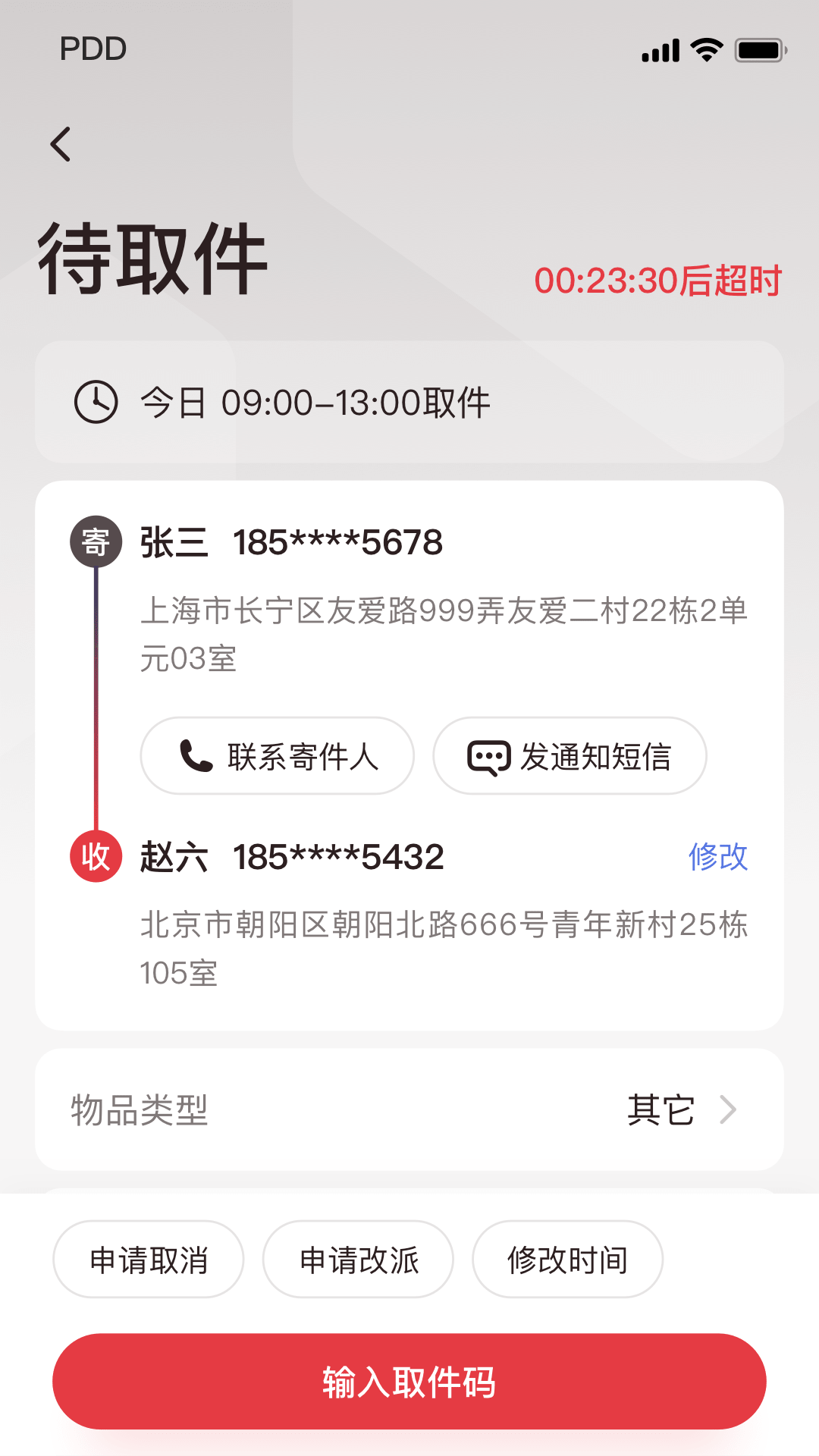Tap the phone icon to call sender
This screenshot has width=819, height=1456.
click(x=195, y=755)
